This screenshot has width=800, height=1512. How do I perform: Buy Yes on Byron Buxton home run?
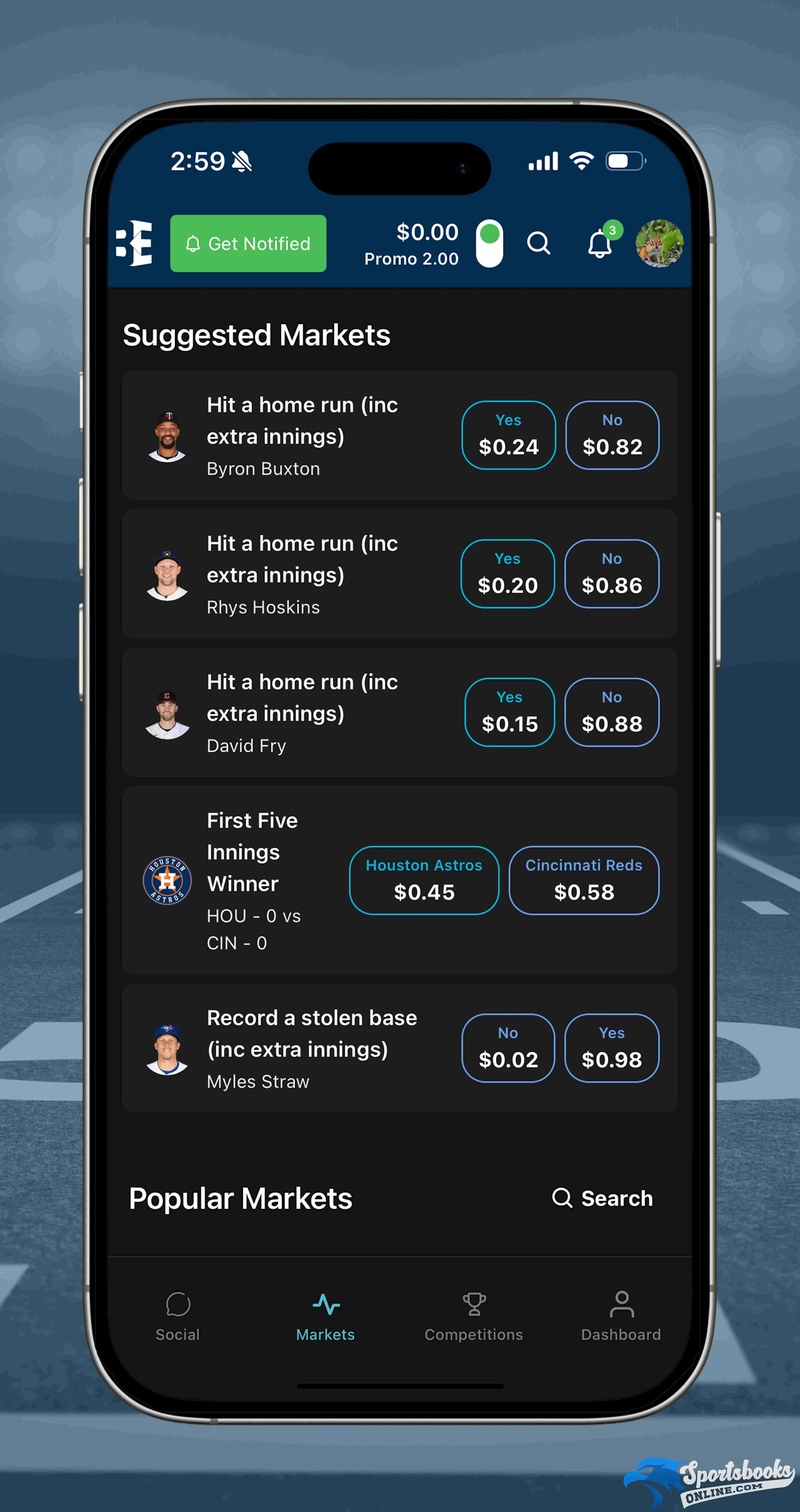pyautogui.click(x=508, y=435)
